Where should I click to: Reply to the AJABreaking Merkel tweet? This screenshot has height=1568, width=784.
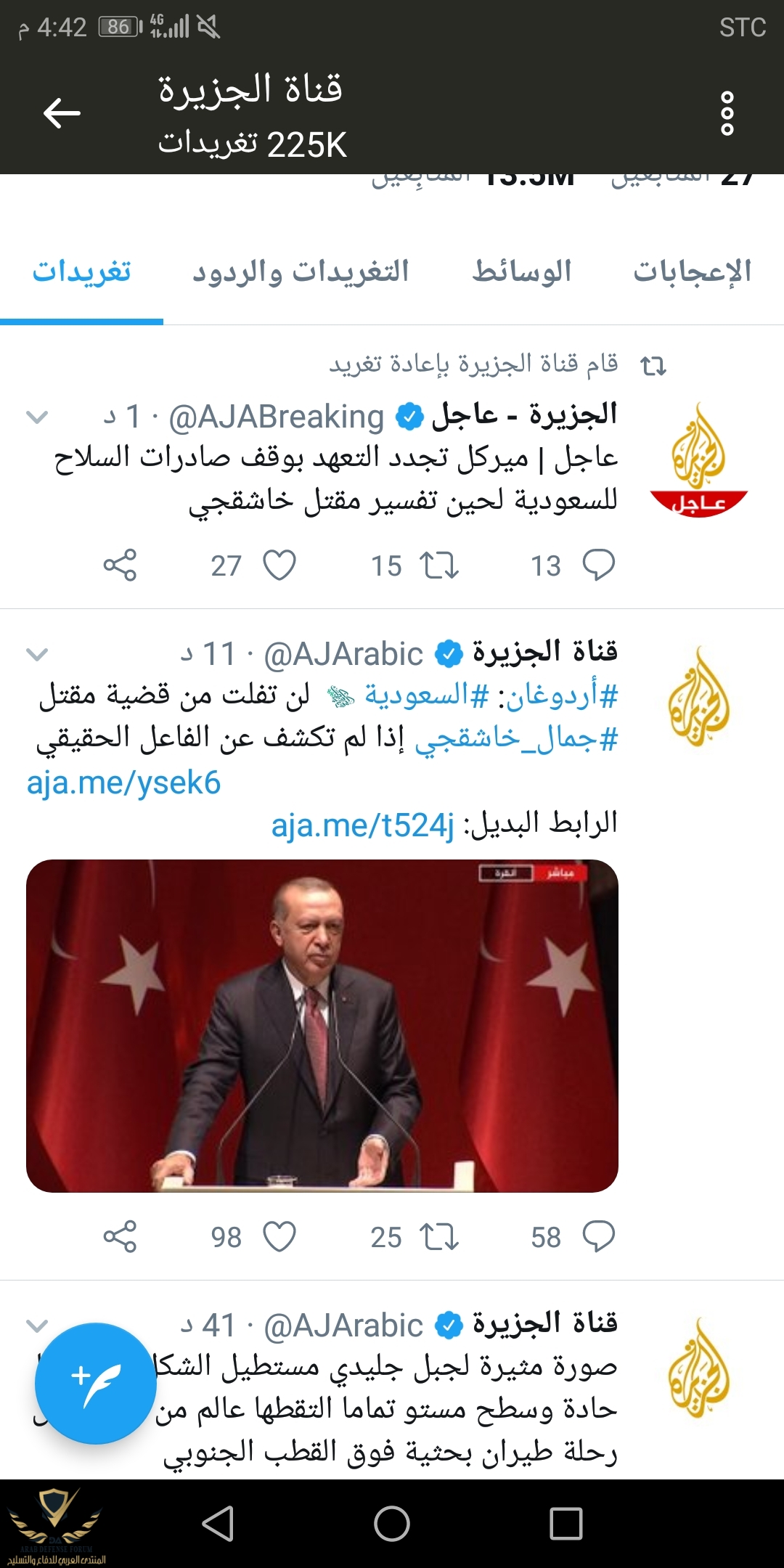599,565
